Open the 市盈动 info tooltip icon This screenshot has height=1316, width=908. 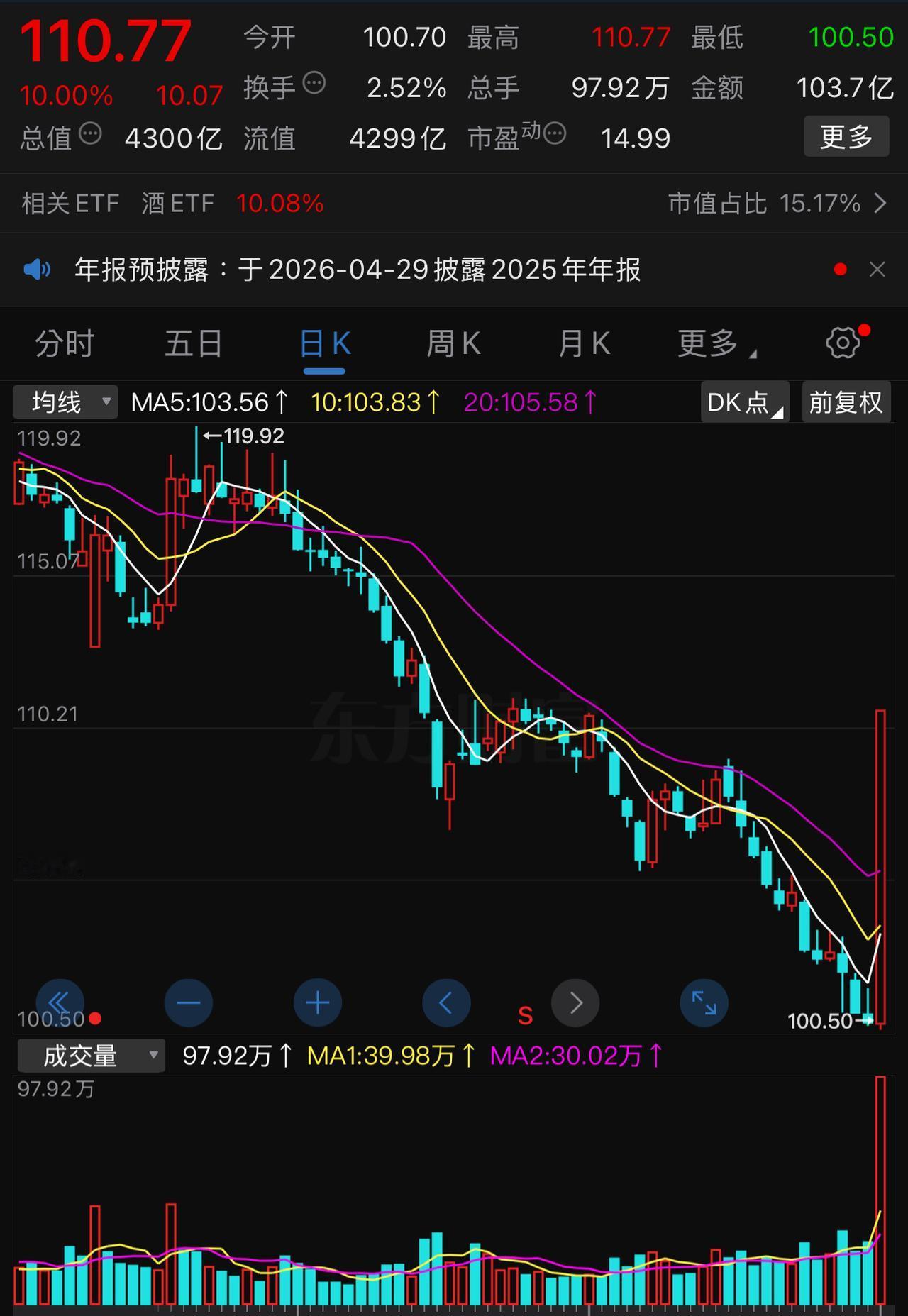point(556,132)
